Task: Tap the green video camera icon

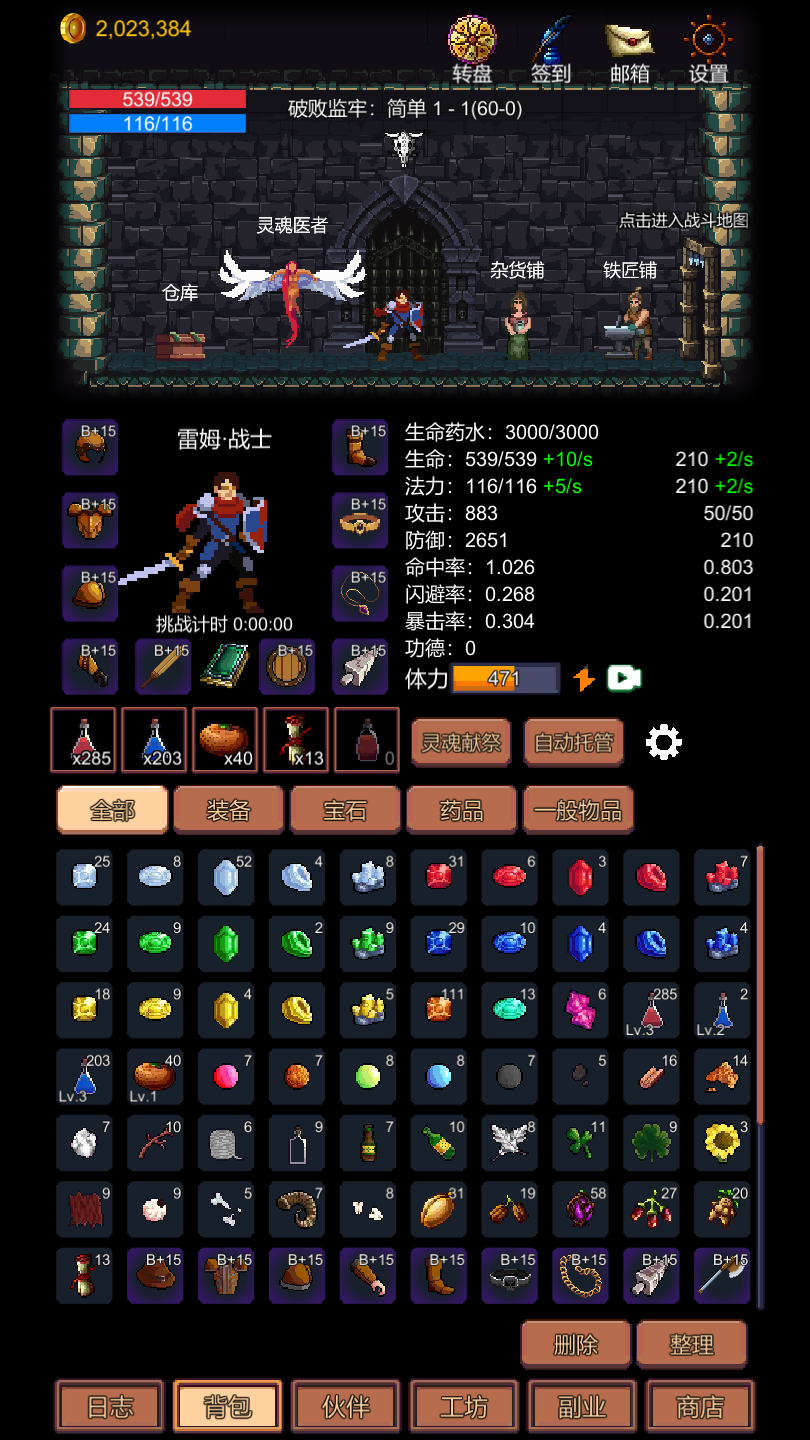Action: point(624,679)
